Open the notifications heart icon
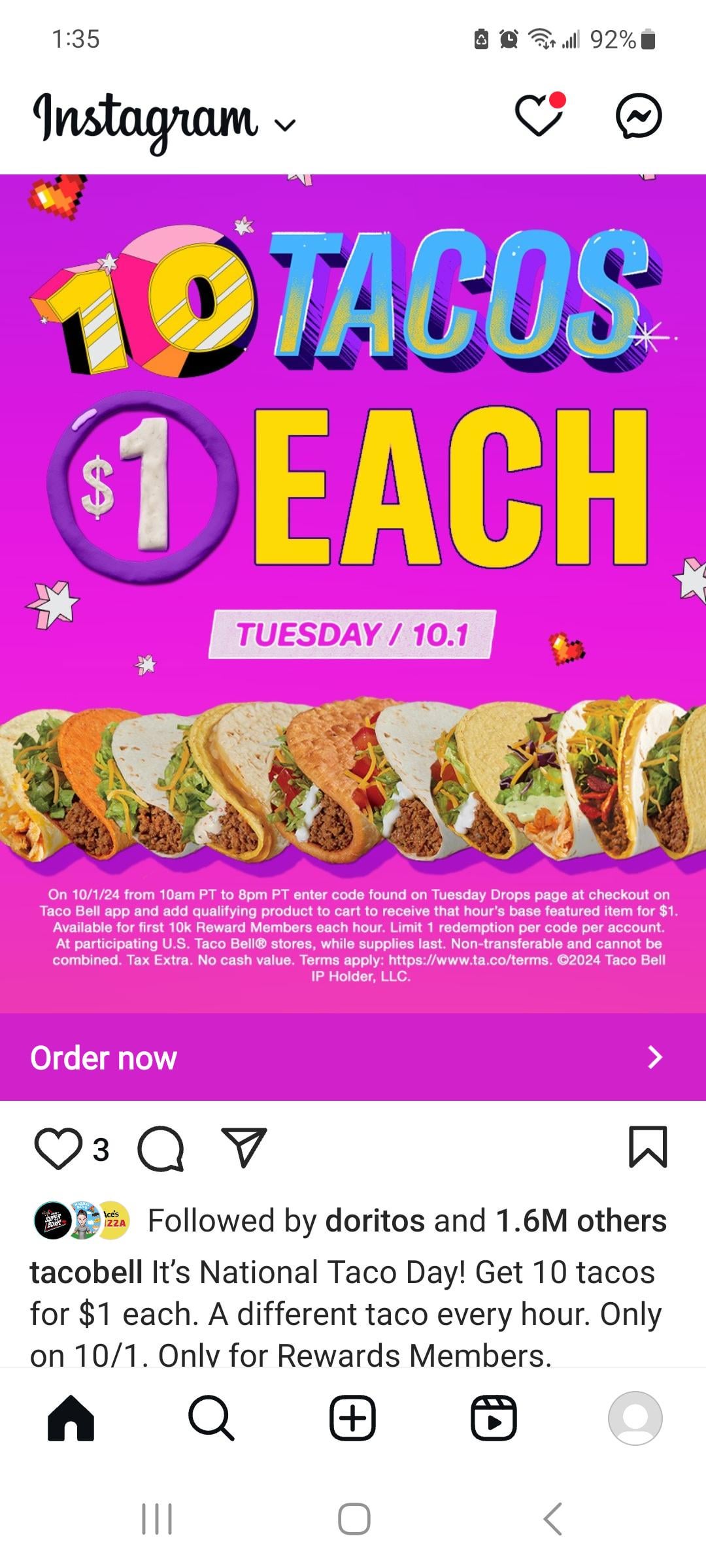This screenshot has width=706, height=1568. (539, 116)
